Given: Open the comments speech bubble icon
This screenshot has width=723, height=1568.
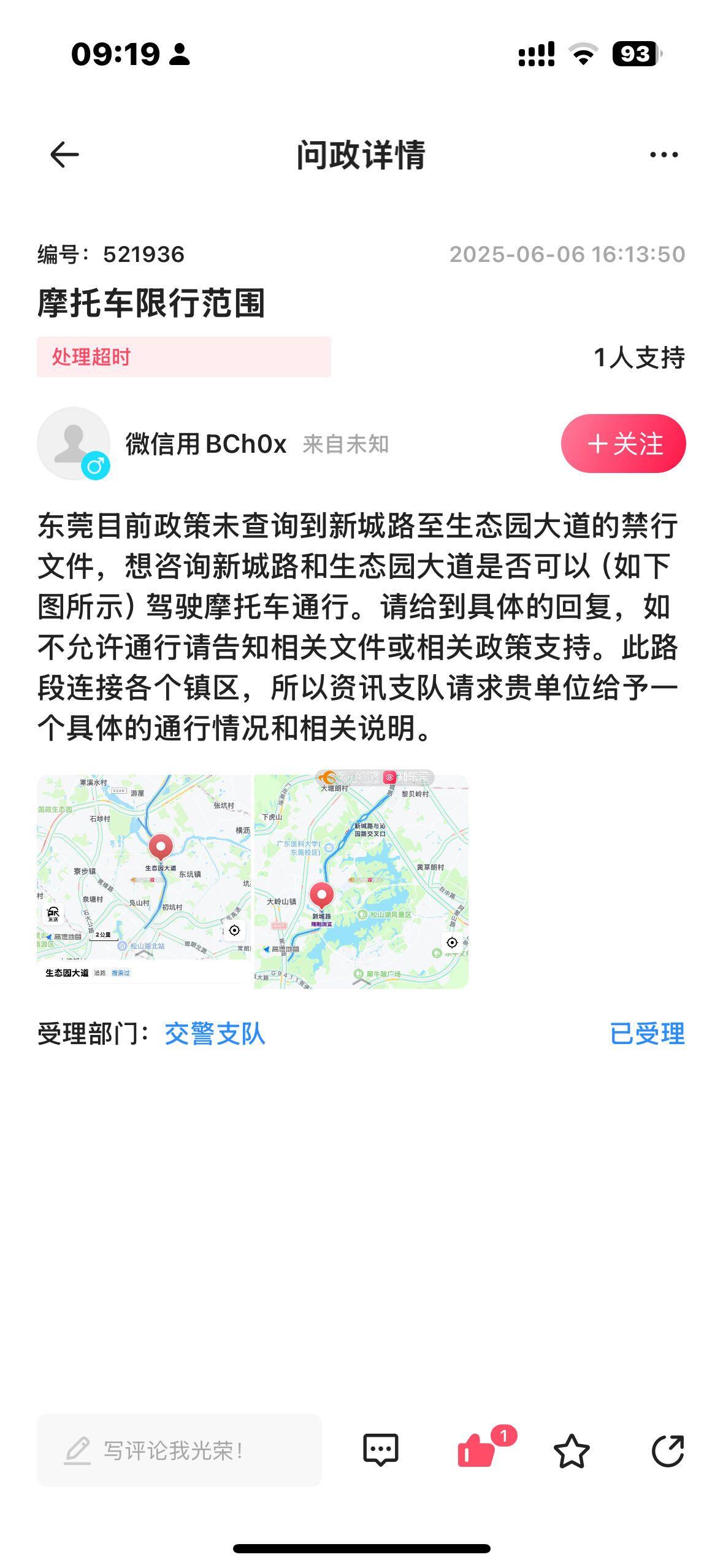Looking at the screenshot, I should pos(381,1450).
